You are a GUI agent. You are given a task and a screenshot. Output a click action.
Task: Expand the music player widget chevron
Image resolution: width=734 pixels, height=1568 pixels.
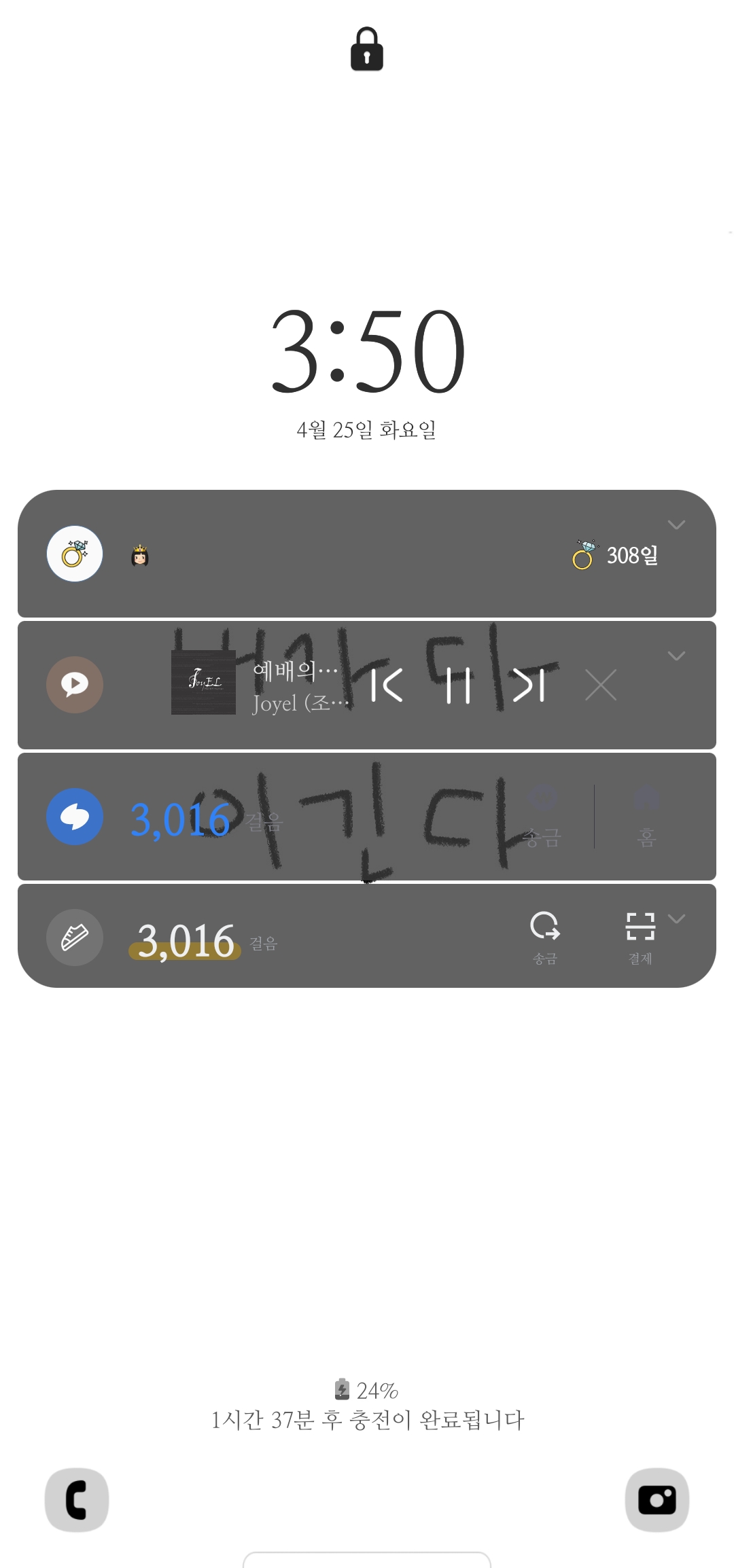[676, 656]
